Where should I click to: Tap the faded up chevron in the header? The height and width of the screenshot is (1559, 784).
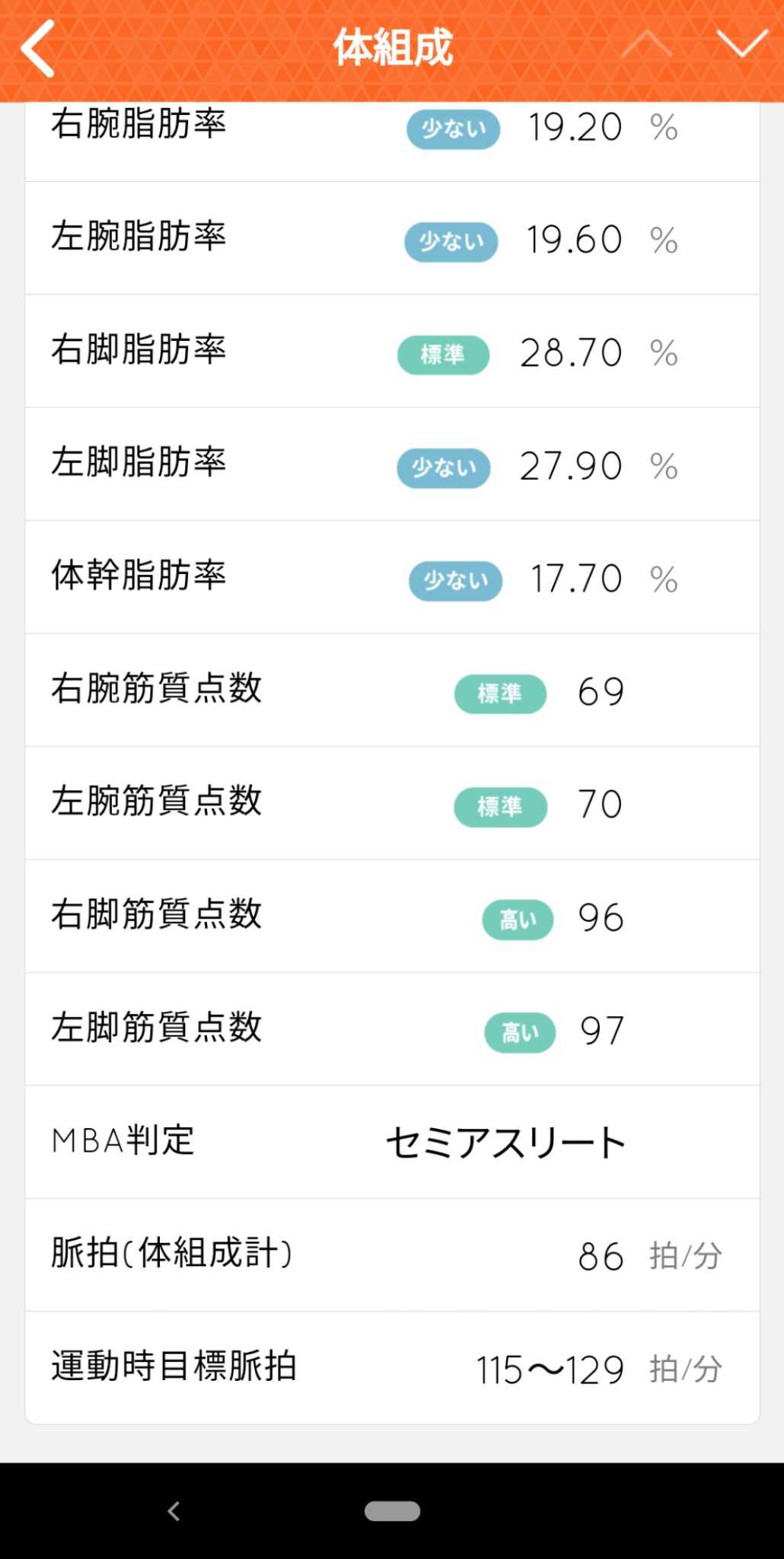[646, 44]
